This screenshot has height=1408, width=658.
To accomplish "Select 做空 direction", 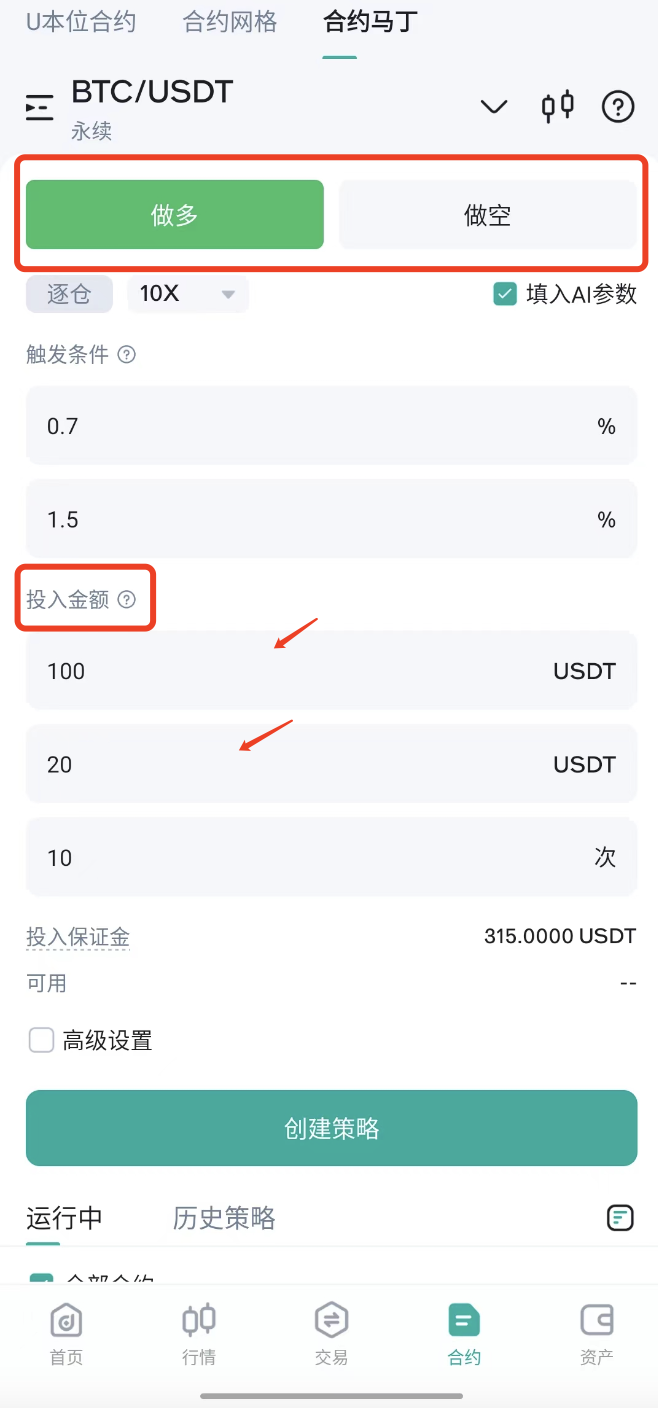I will (x=488, y=214).
